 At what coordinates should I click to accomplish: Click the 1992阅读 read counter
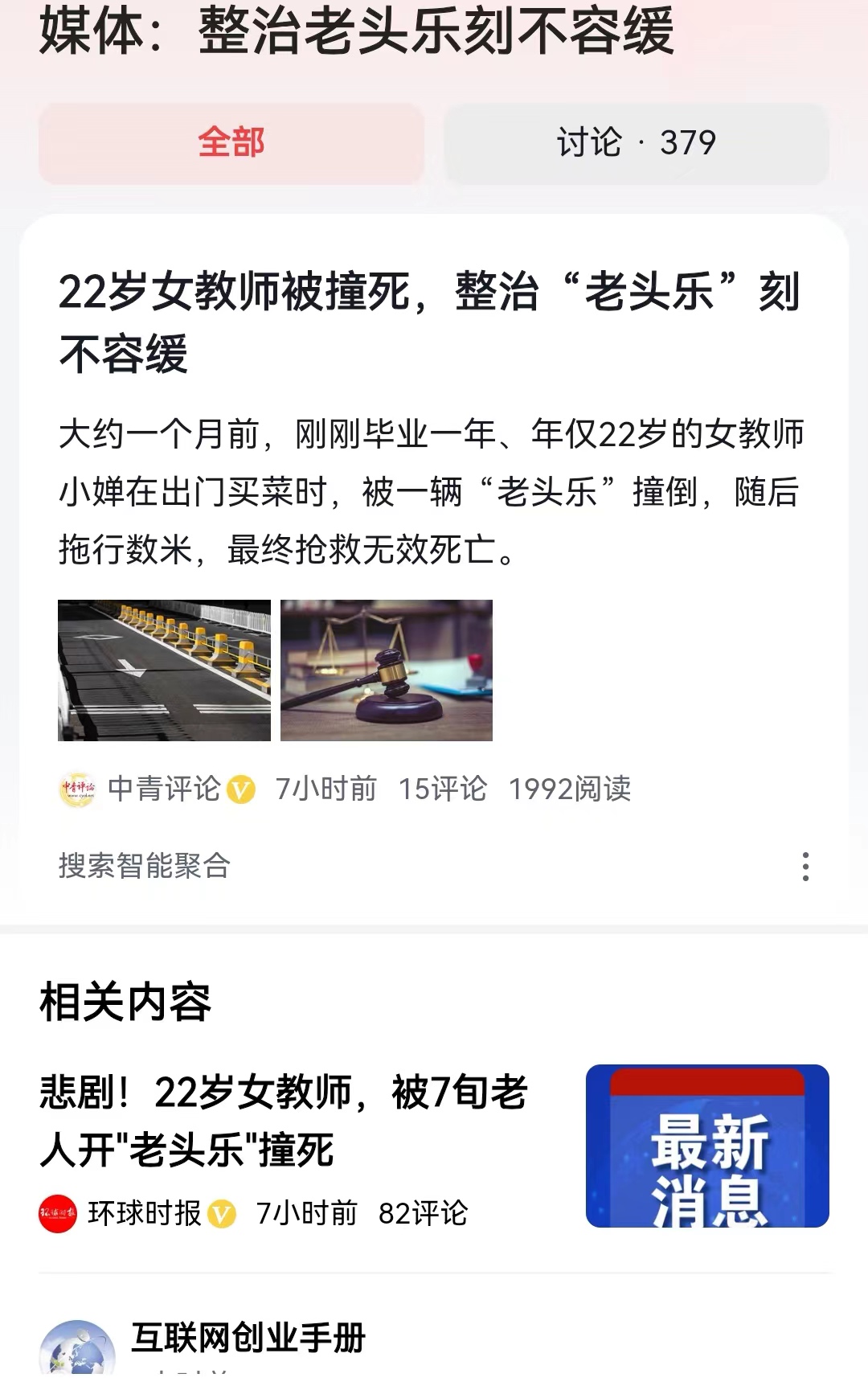pos(571,789)
